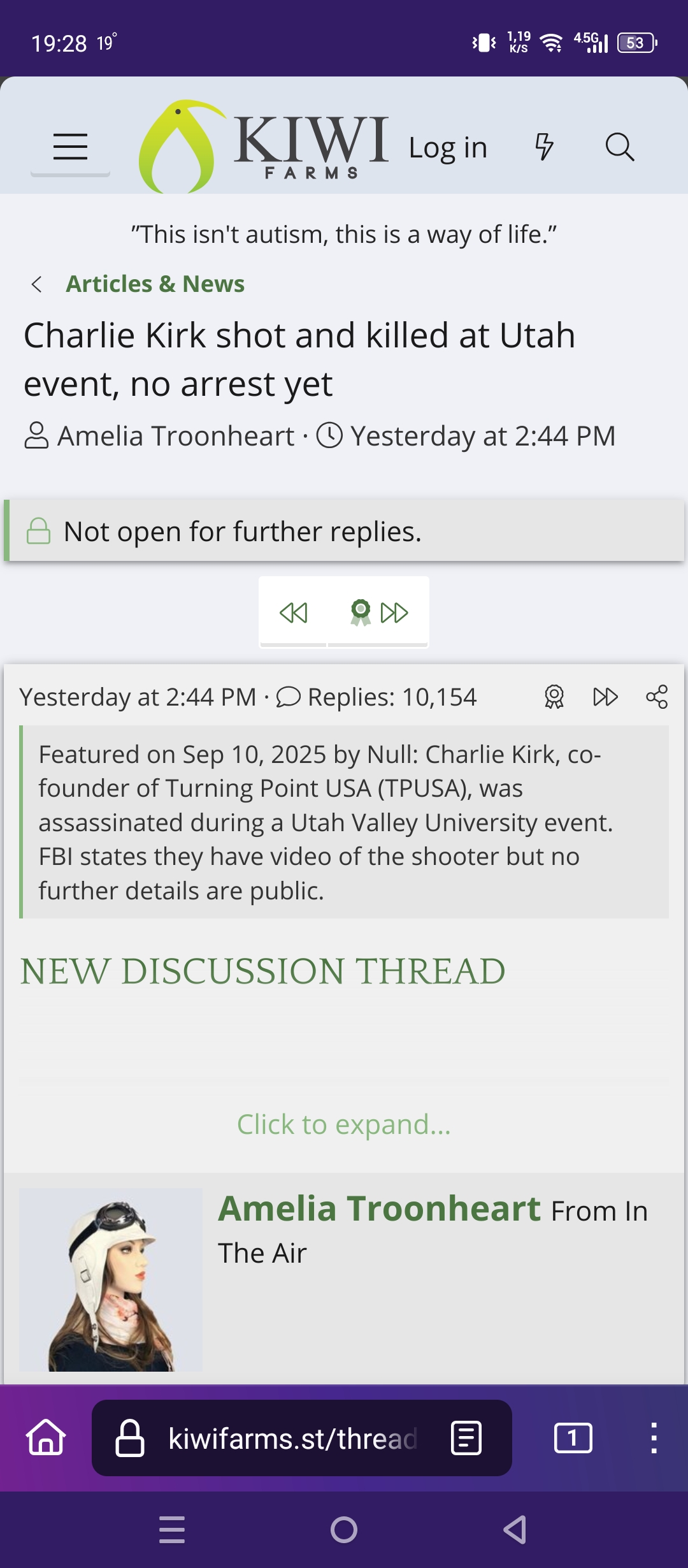Open the poster's avatar picture
Screen dimensions: 688x1568
coord(111,1279)
